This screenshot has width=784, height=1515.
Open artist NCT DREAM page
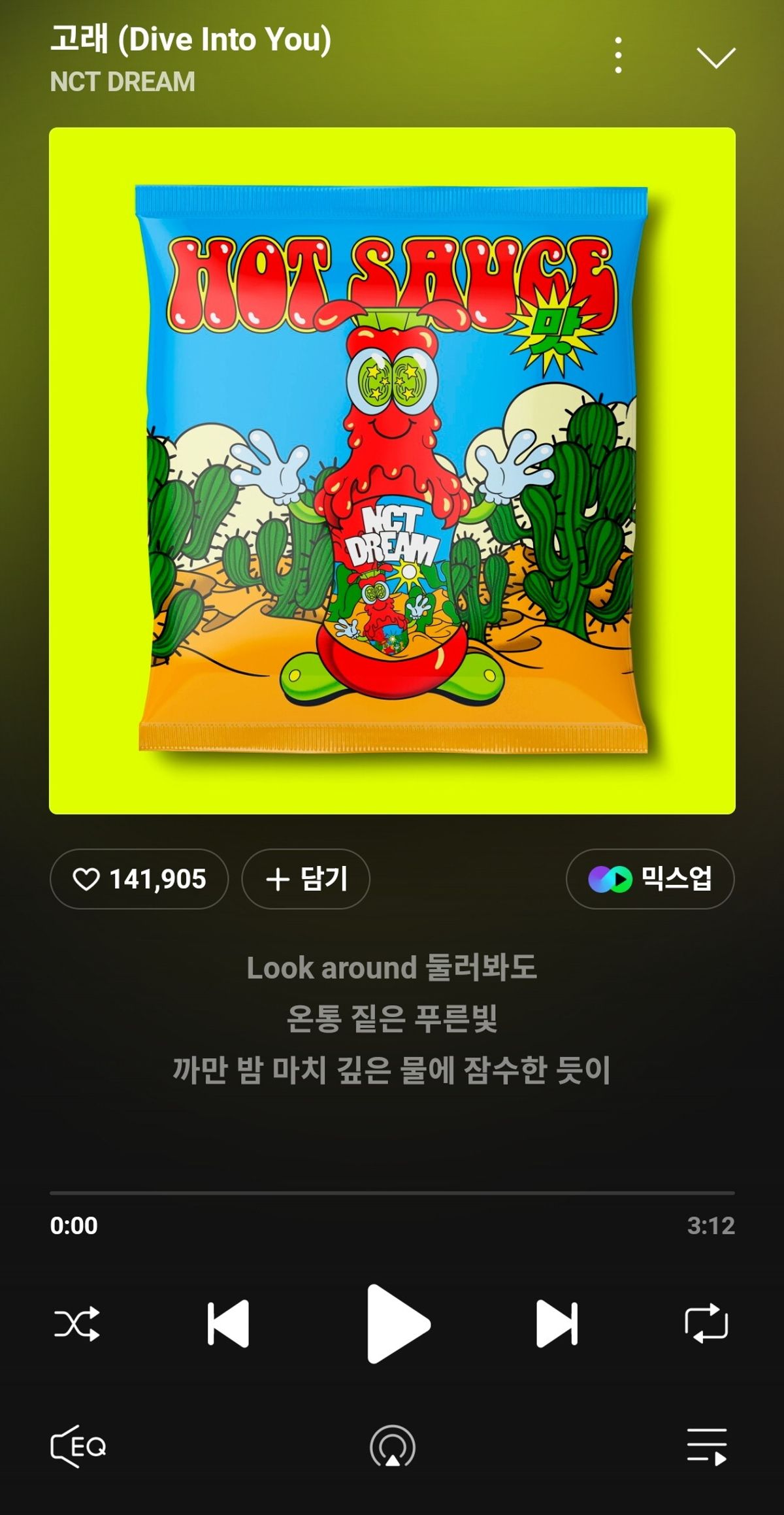click(x=122, y=82)
